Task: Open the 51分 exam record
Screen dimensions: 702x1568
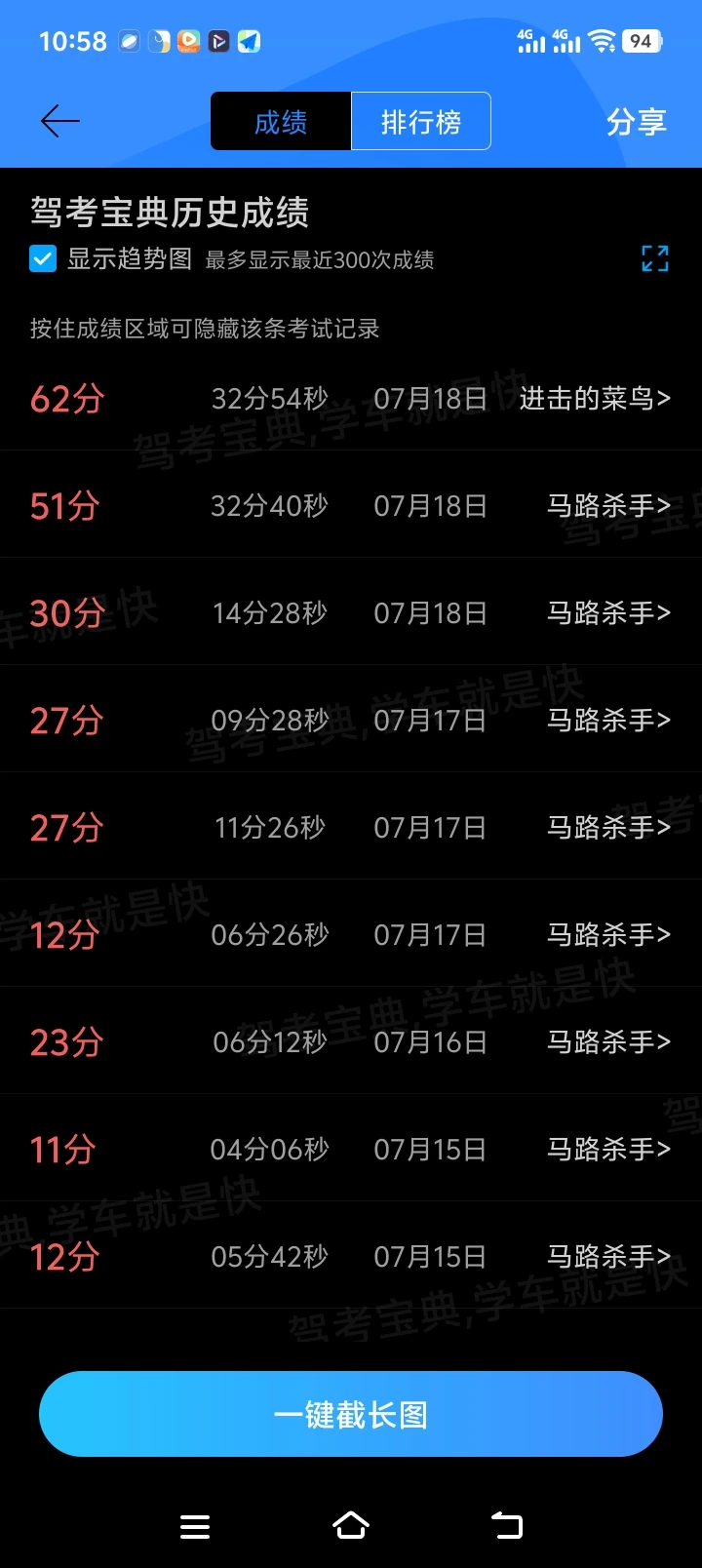Action: 351,505
